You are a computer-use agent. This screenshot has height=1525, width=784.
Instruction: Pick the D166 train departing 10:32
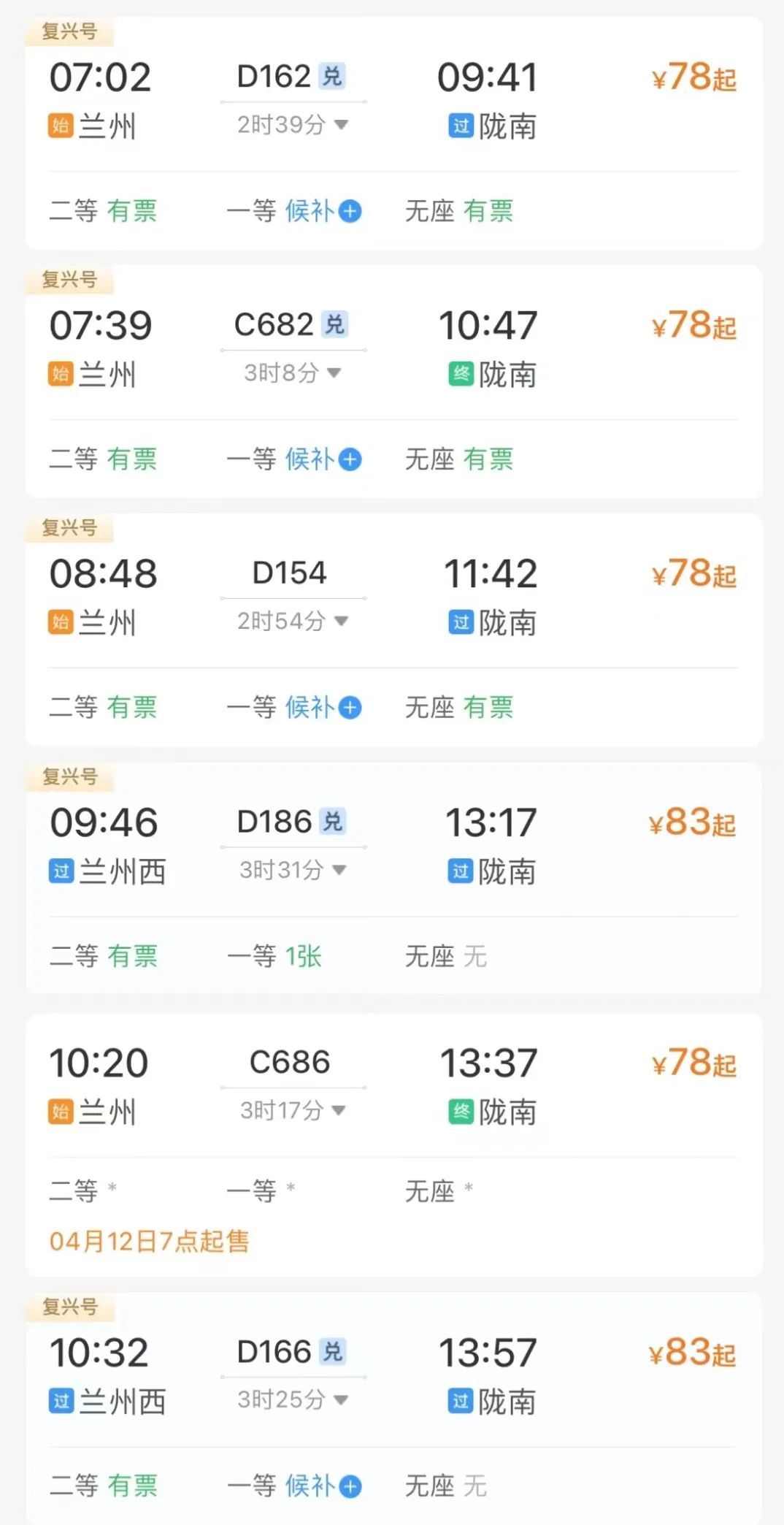(x=274, y=1352)
